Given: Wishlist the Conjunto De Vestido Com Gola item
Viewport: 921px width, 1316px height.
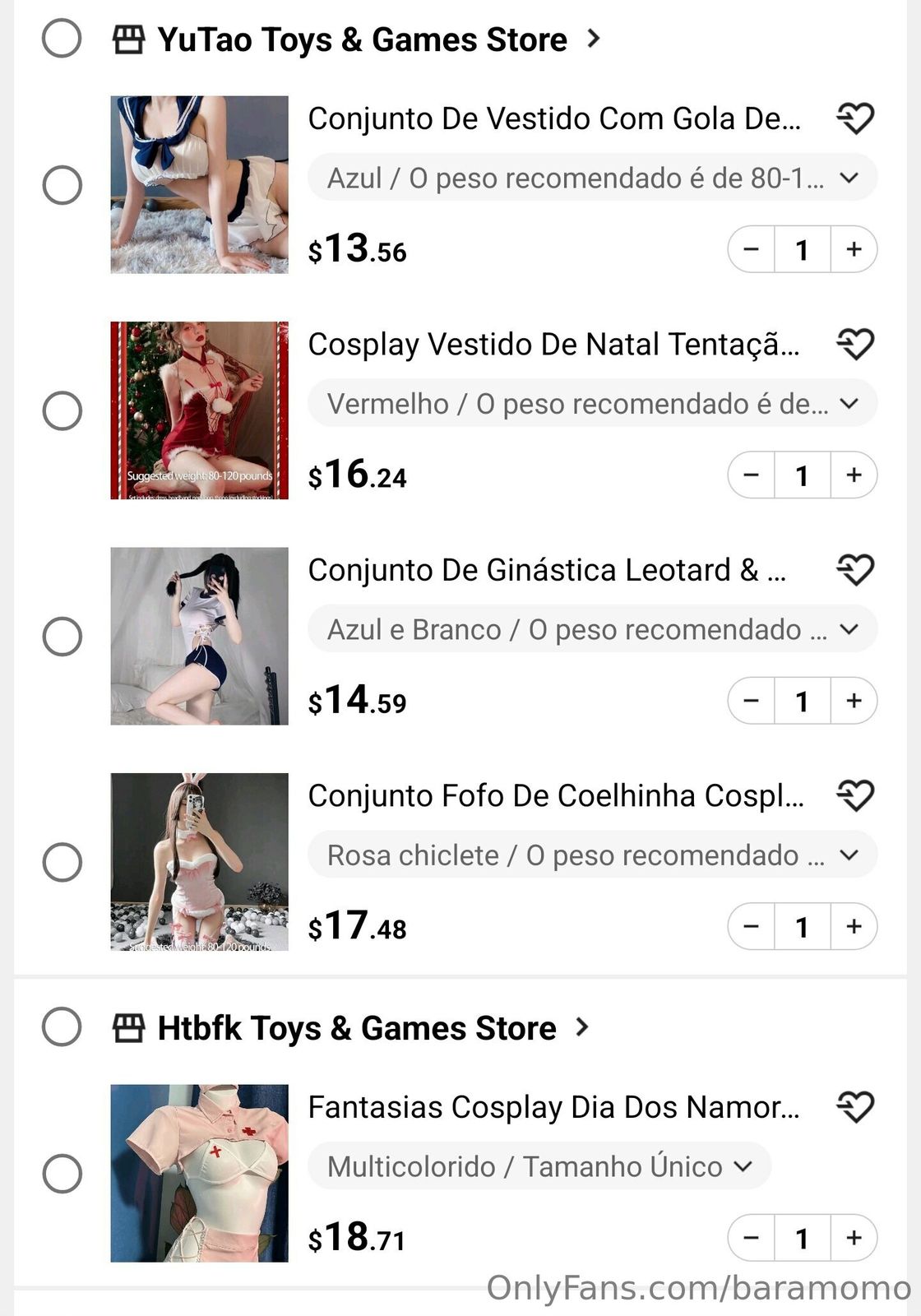Looking at the screenshot, I should click(x=855, y=119).
